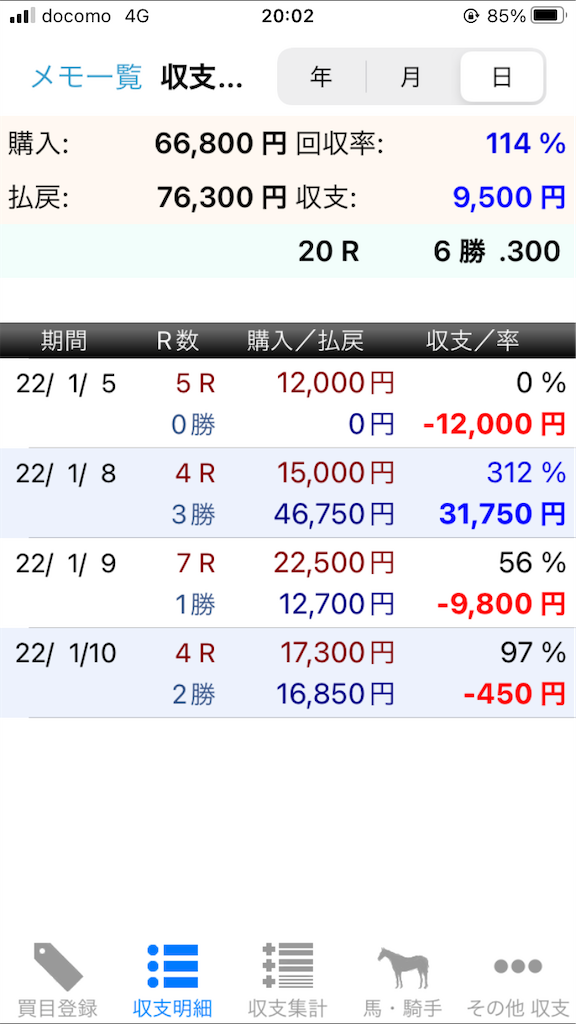Open the 22/1/9 record row
This screenshot has width=576, height=1024.
coord(288,583)
